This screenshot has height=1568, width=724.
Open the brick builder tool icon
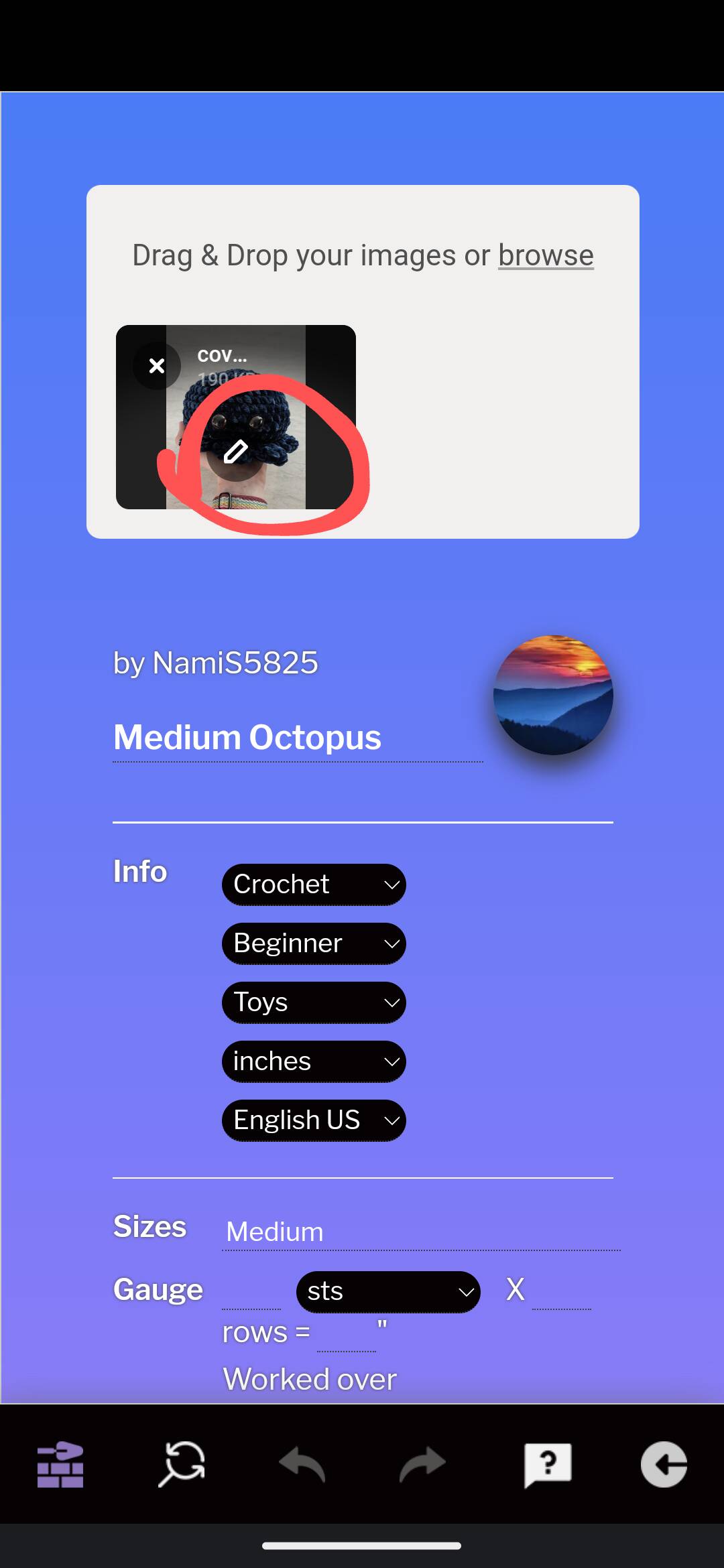pyautogui.click(x=60, y=1464)
